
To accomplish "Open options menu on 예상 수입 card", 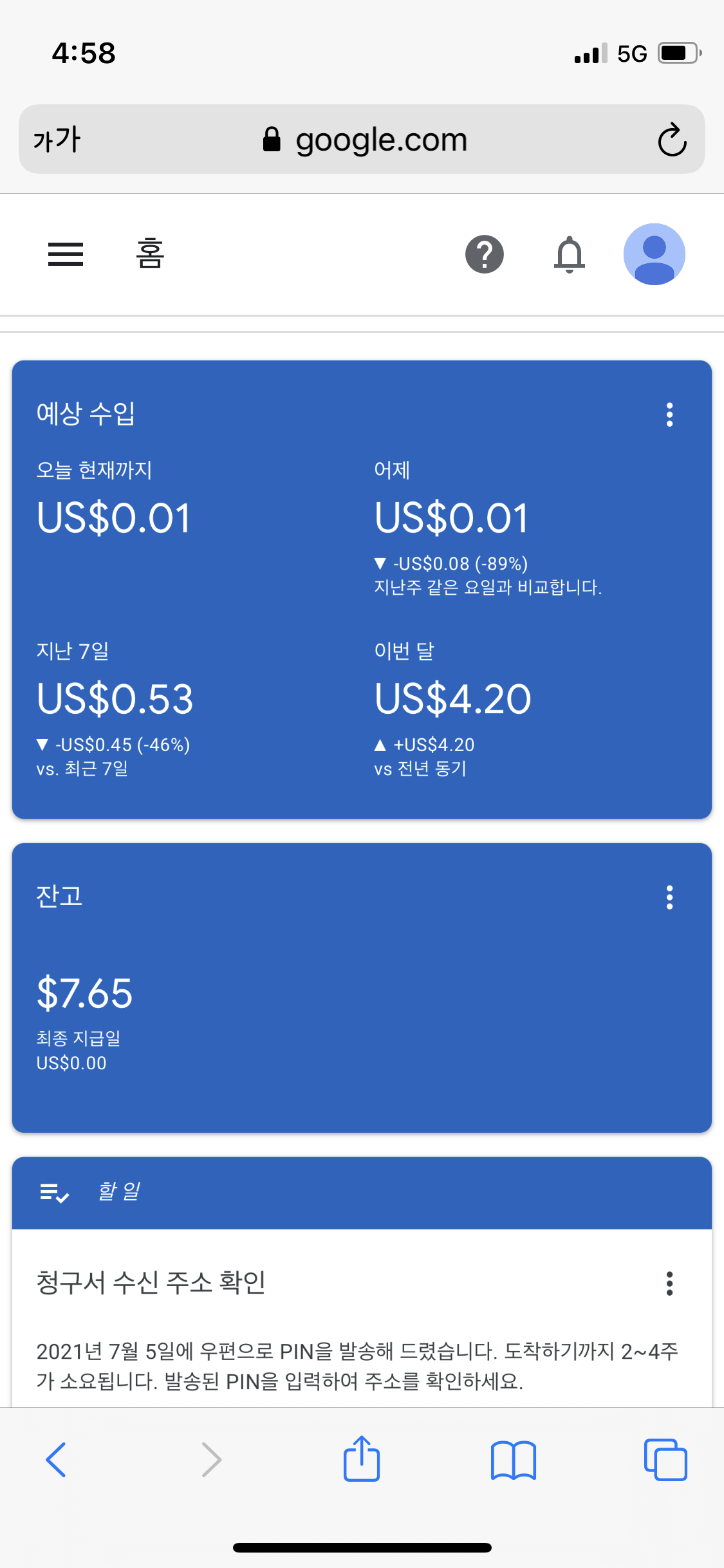I will (x=669, y=415).
